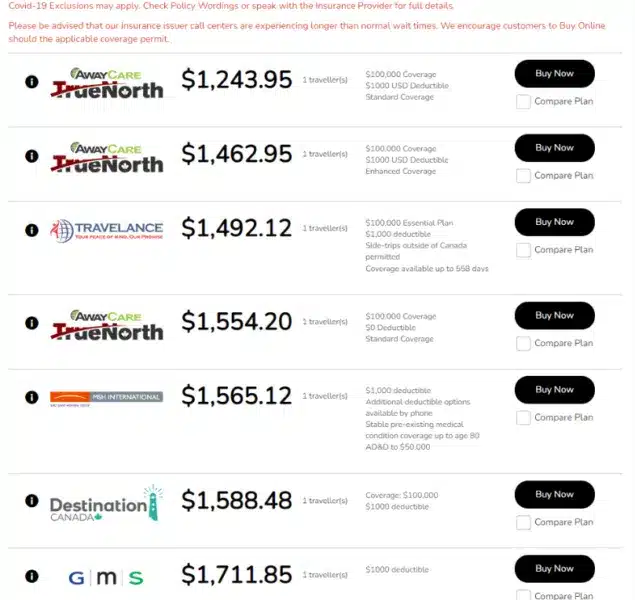
Task: Select Compare Plan for the Travelance plan
Action: click(x=523, y=250)
